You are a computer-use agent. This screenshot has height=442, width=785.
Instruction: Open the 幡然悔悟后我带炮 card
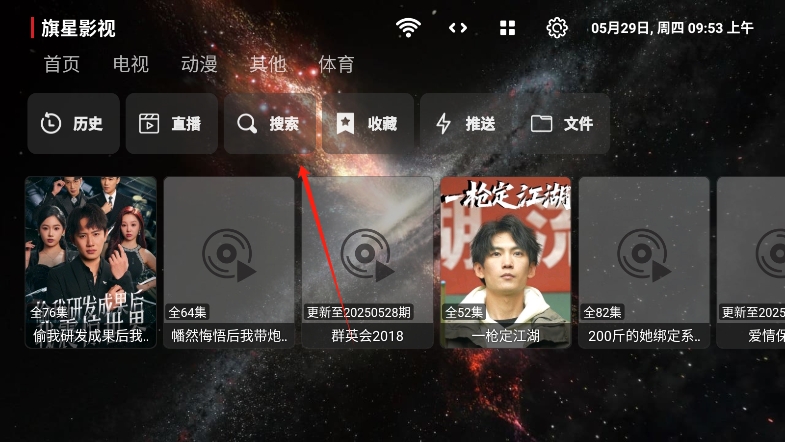tap(229, 262)
